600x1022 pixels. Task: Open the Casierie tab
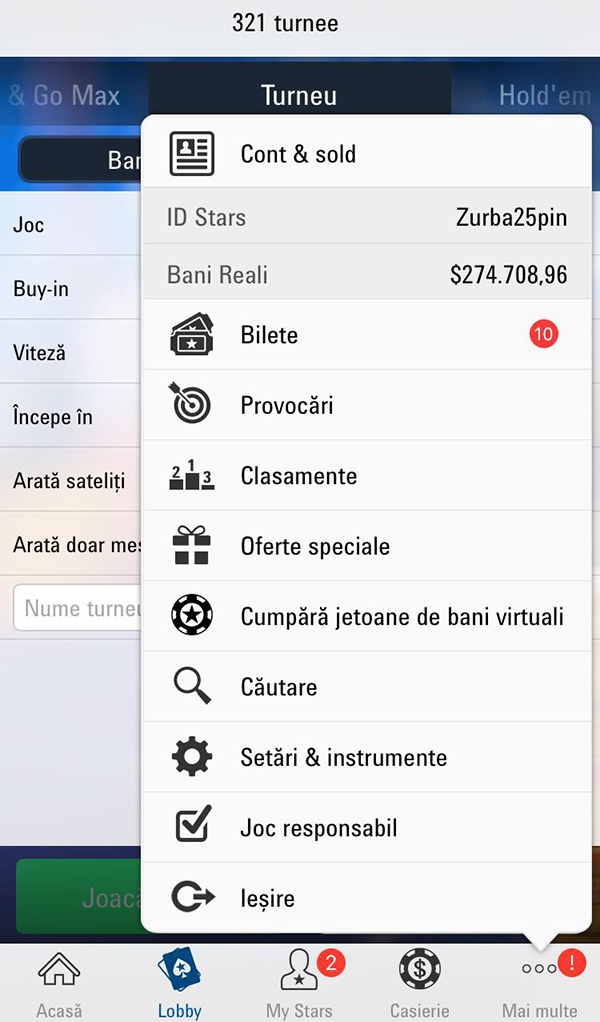420,983
